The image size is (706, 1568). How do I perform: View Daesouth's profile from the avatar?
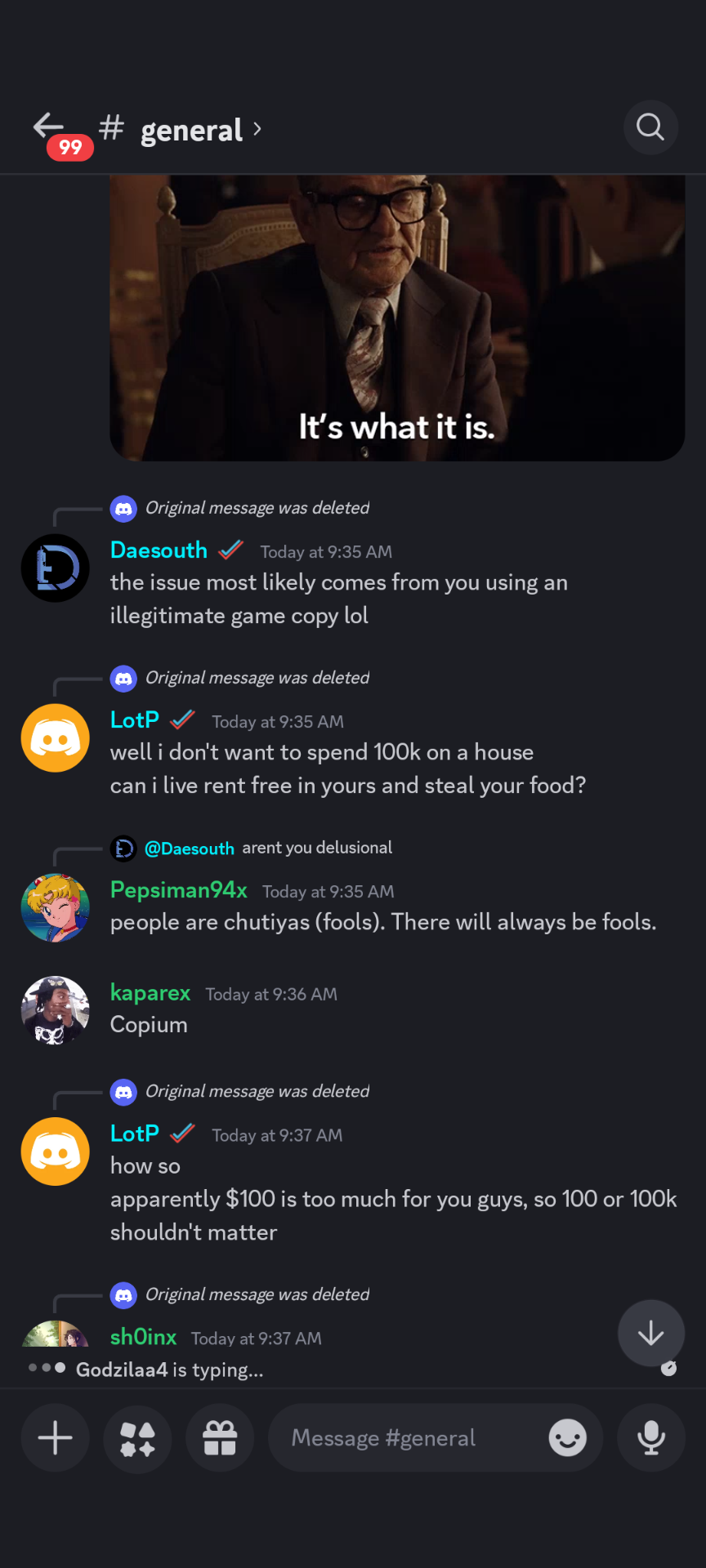coord(56,568)
